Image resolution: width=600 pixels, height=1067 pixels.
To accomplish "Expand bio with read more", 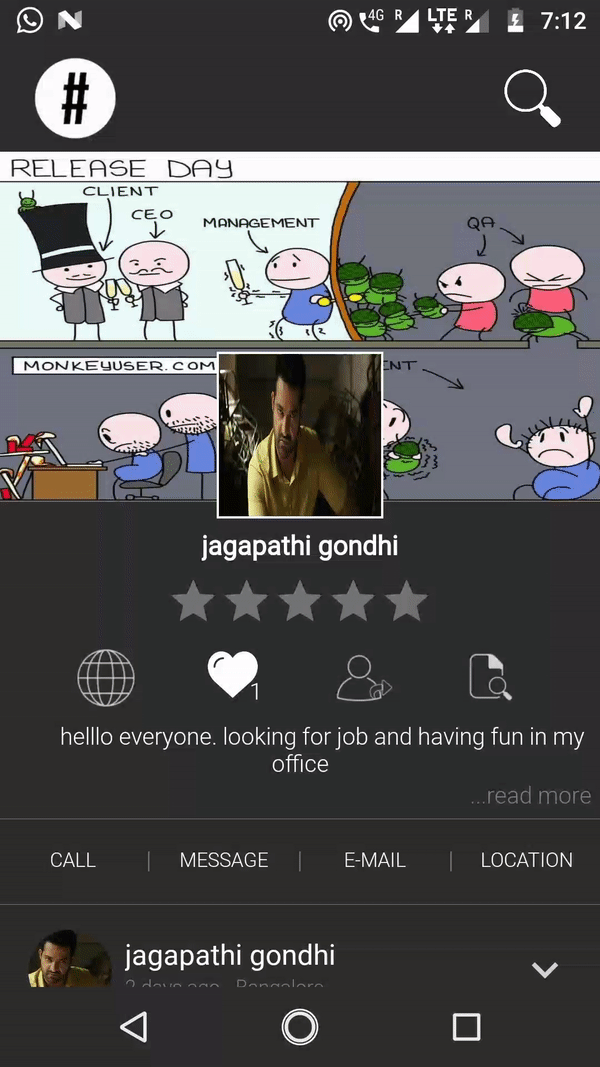I will (531, 796).
